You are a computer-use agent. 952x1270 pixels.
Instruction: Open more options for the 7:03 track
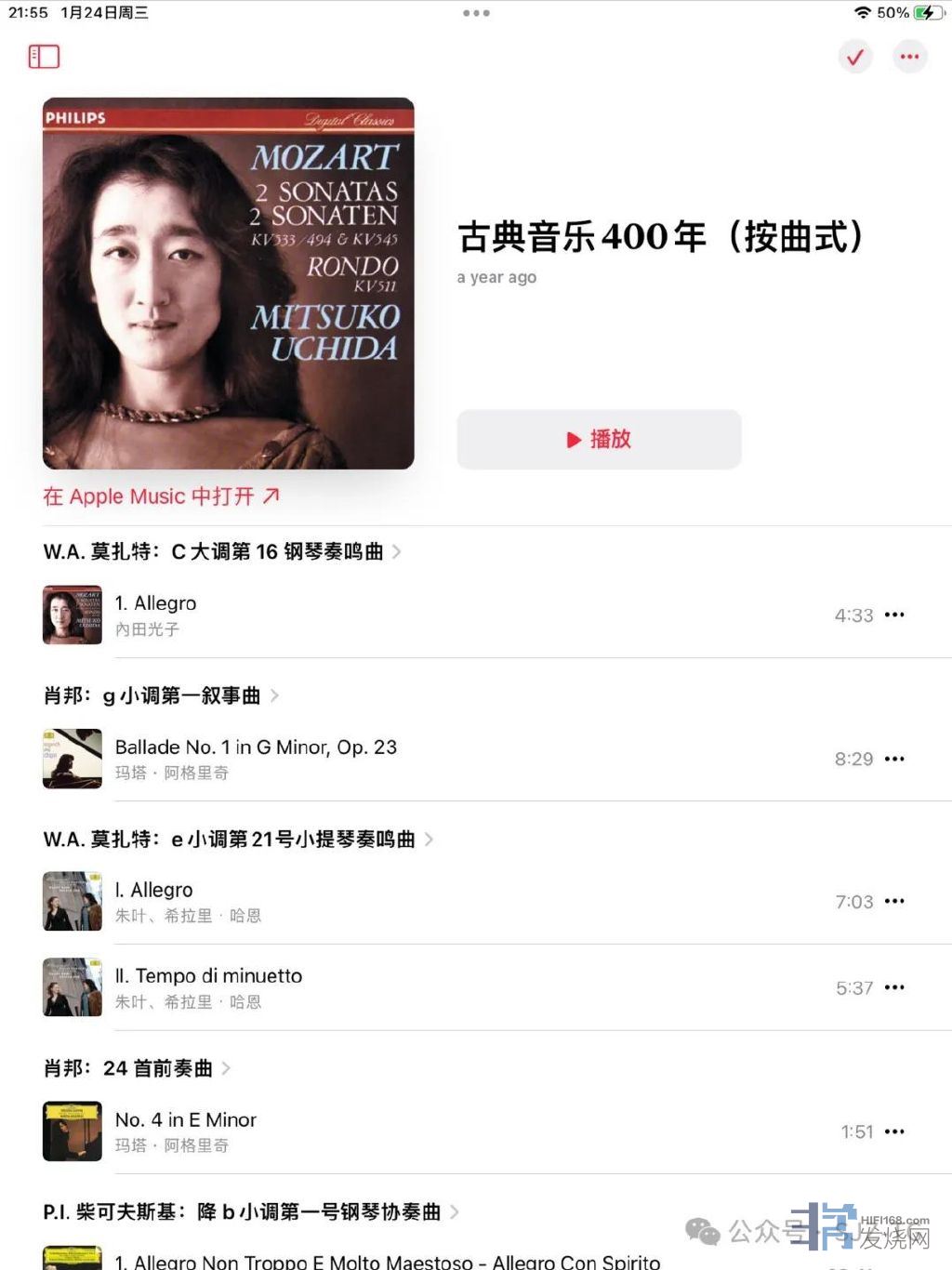click(894, 901)
